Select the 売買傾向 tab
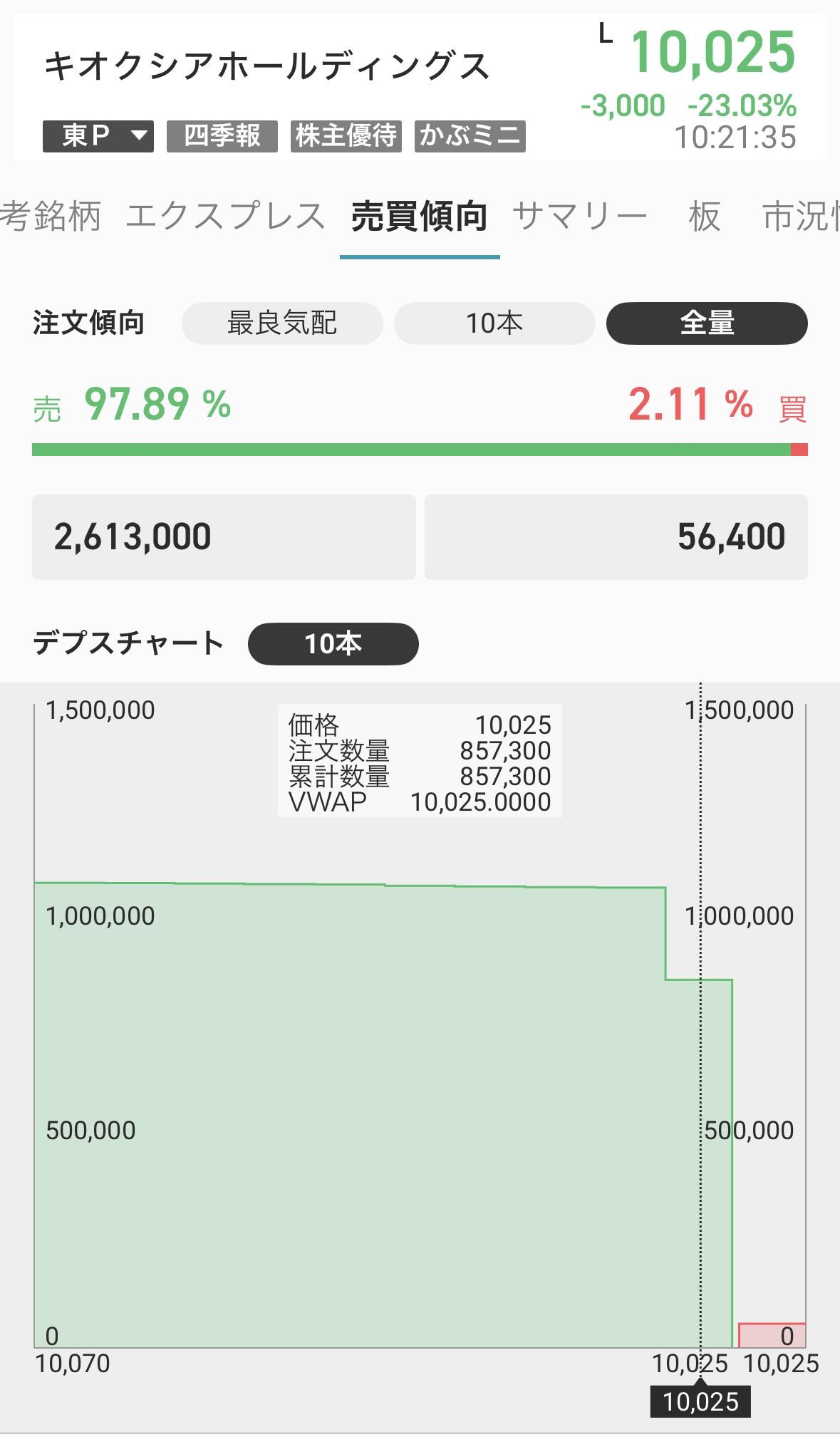 coord(420,216)
